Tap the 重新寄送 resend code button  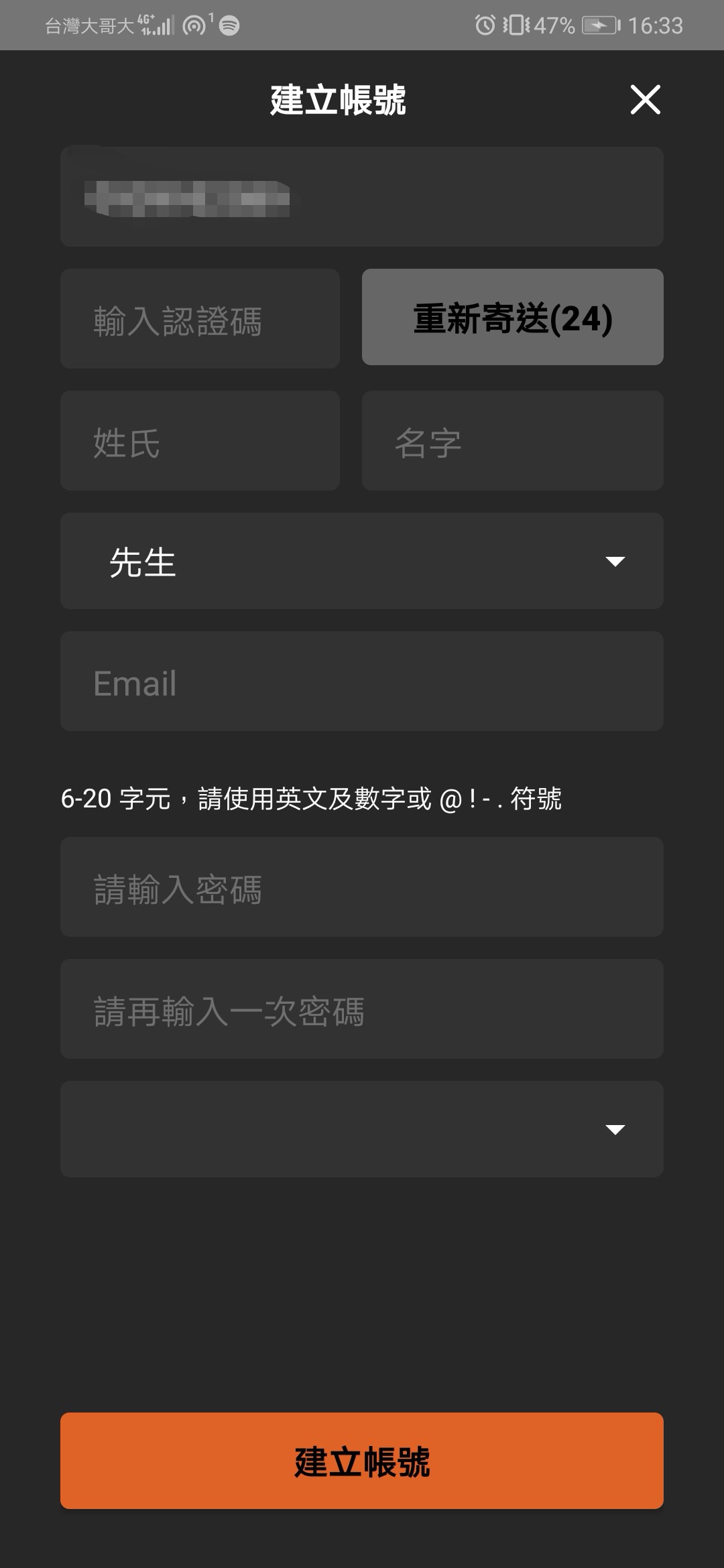pyautogui.click(x=512, y=318)
